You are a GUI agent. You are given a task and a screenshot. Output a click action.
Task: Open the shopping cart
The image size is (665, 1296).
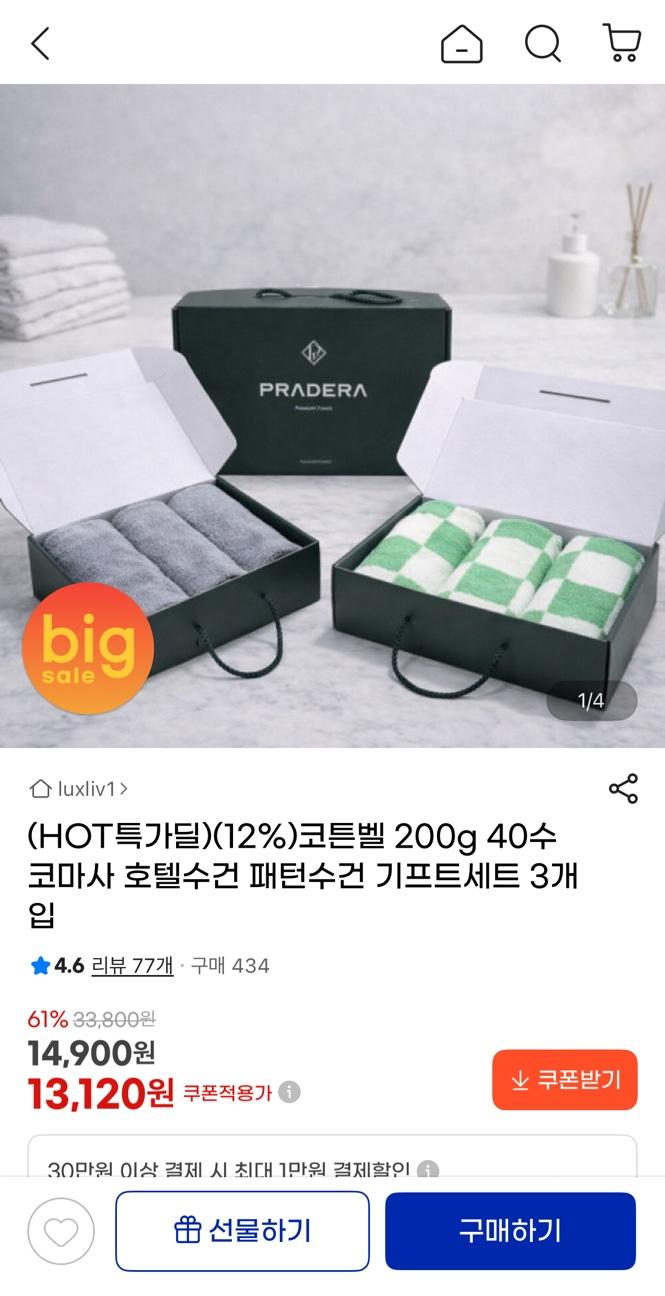point(622,43)
